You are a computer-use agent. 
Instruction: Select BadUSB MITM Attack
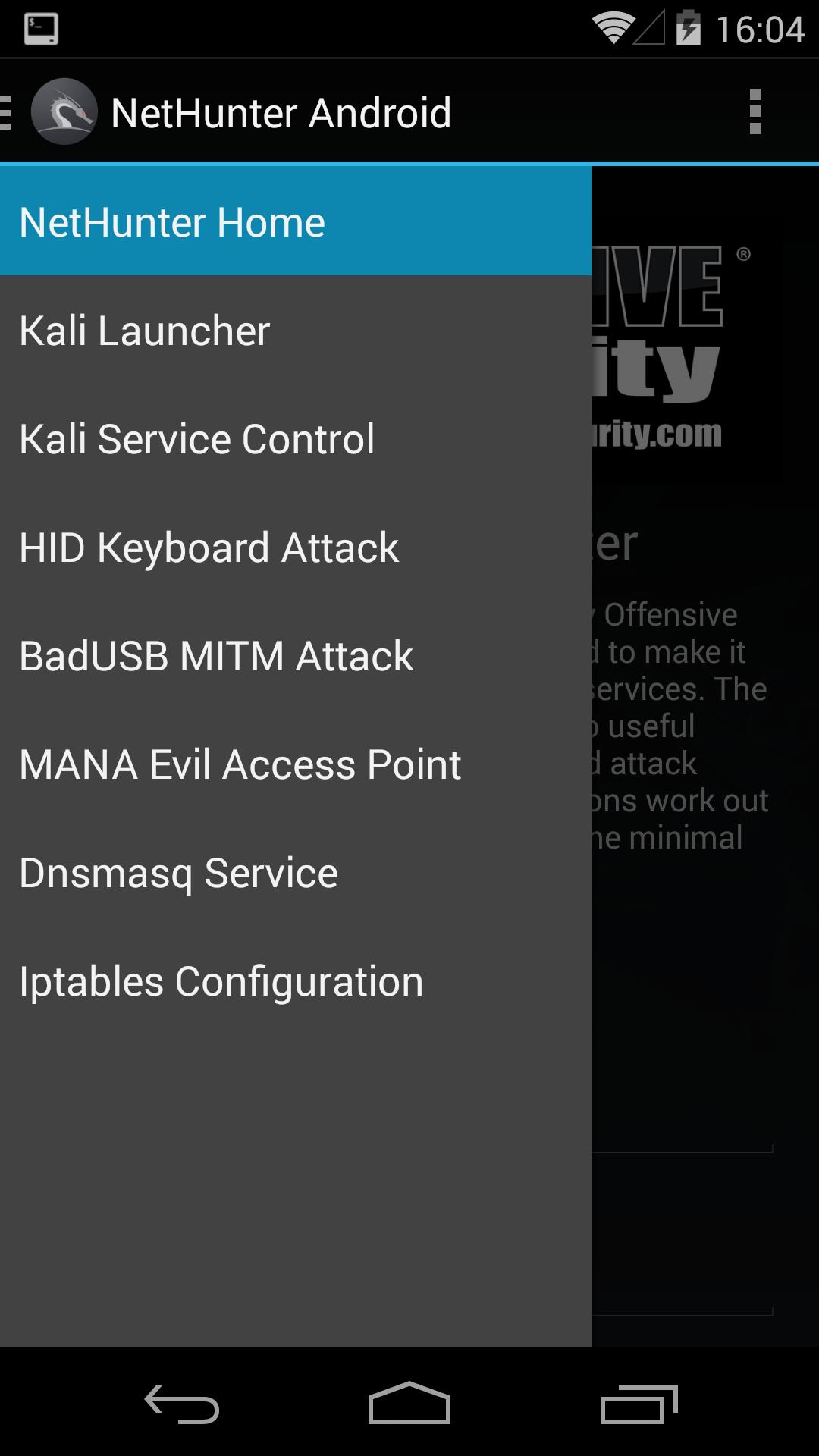(295, 656)
